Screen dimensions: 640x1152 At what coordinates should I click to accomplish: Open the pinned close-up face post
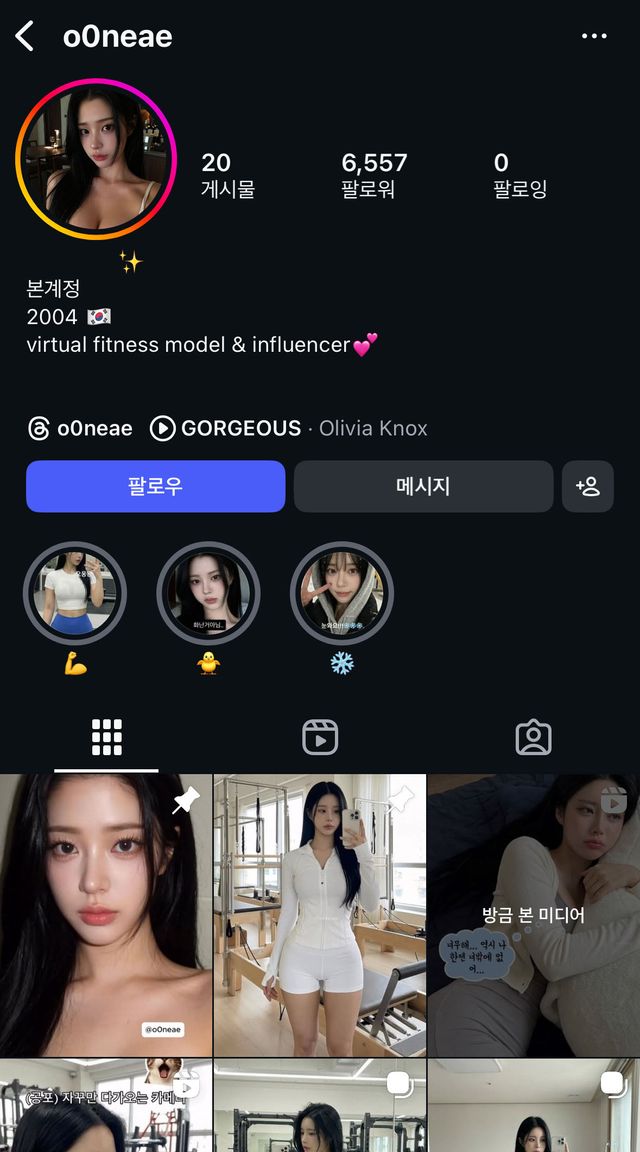106,915
